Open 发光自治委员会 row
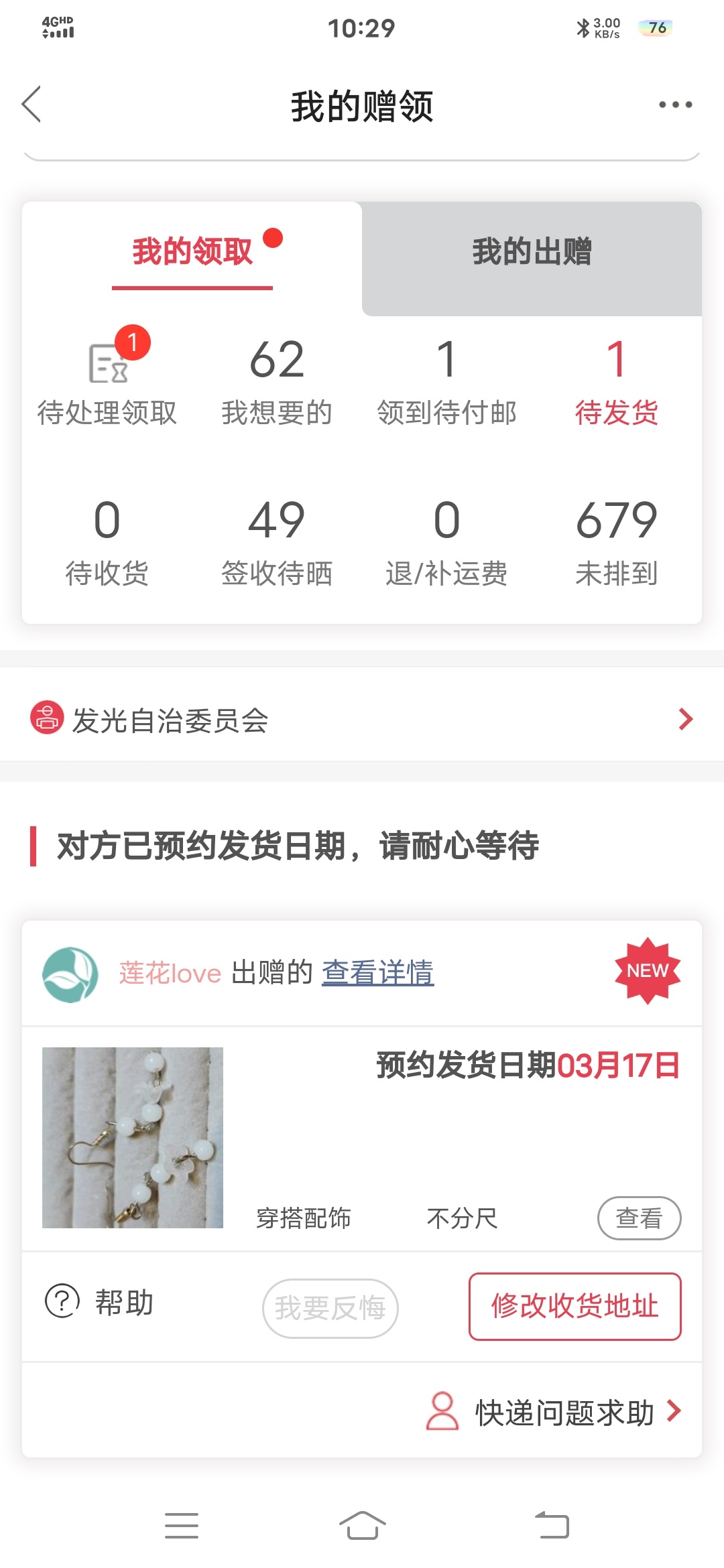 tap(362, 720)
